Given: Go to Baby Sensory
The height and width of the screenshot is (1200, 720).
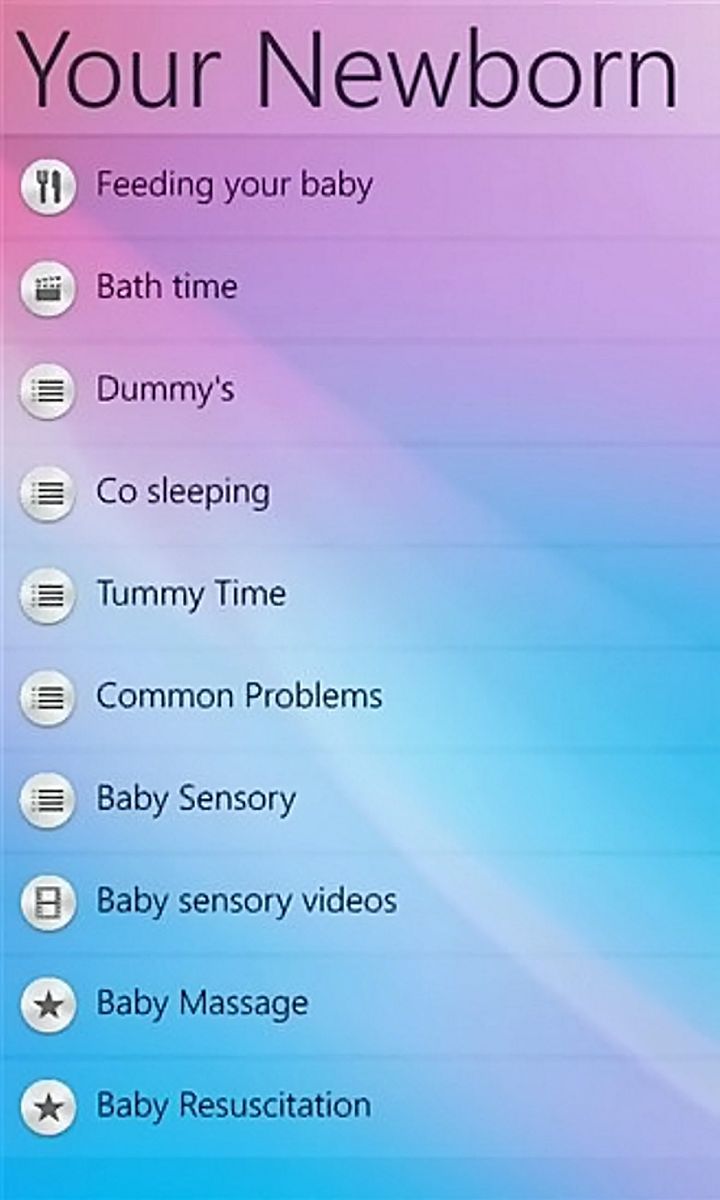Looking at the screenshot, I should tap(196, 799).
